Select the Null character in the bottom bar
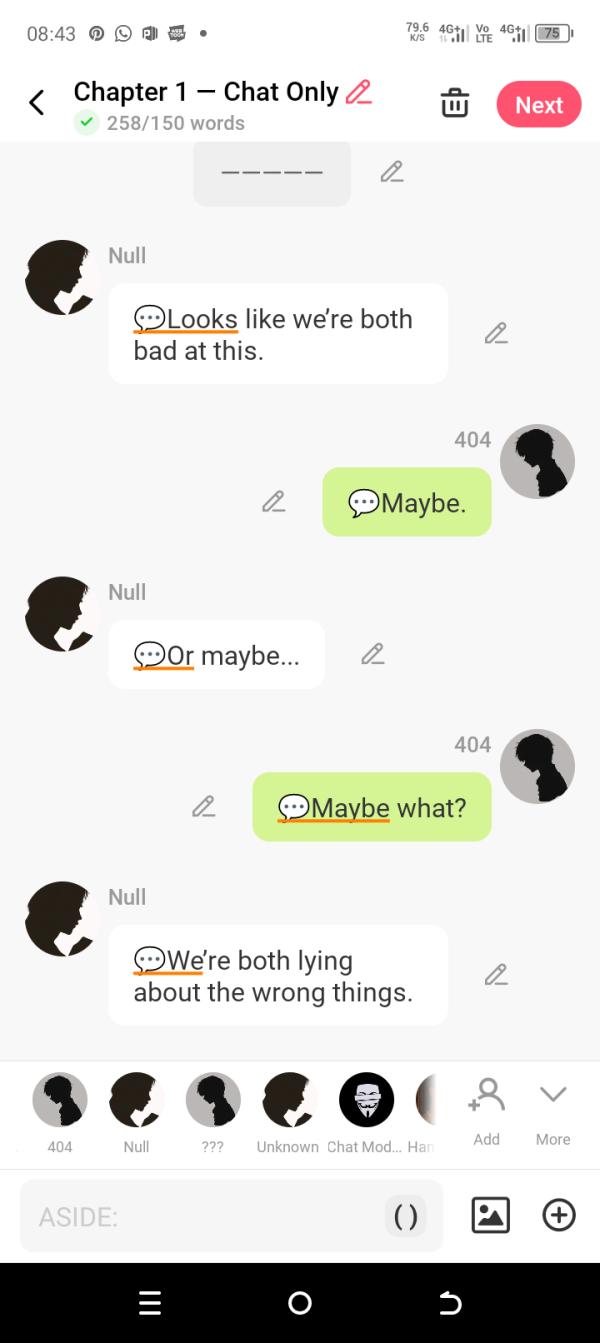The height and width of the screenshot is (1343, 600). (x=136, y=1100)
